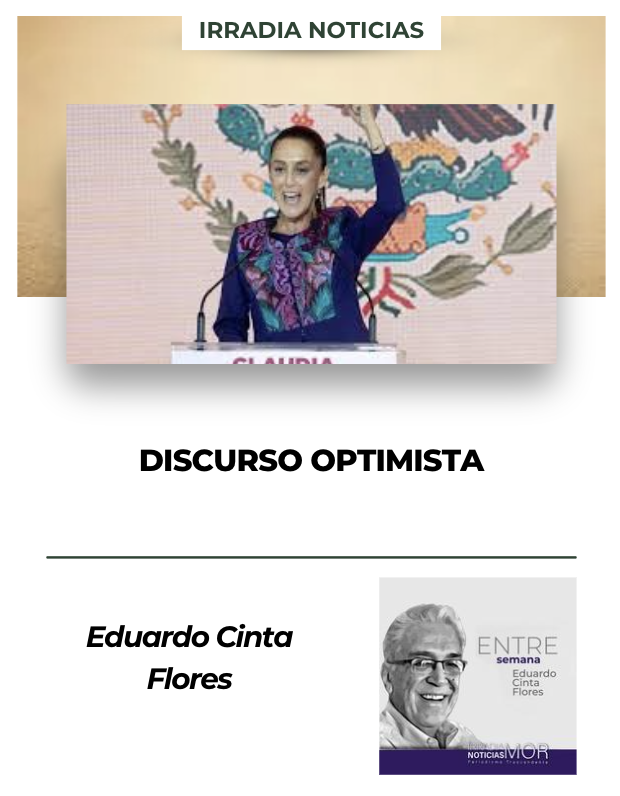Open the Entre Semana column thumbnail
620x796 pixels.
pyautogui.click(x=477, y=675)
